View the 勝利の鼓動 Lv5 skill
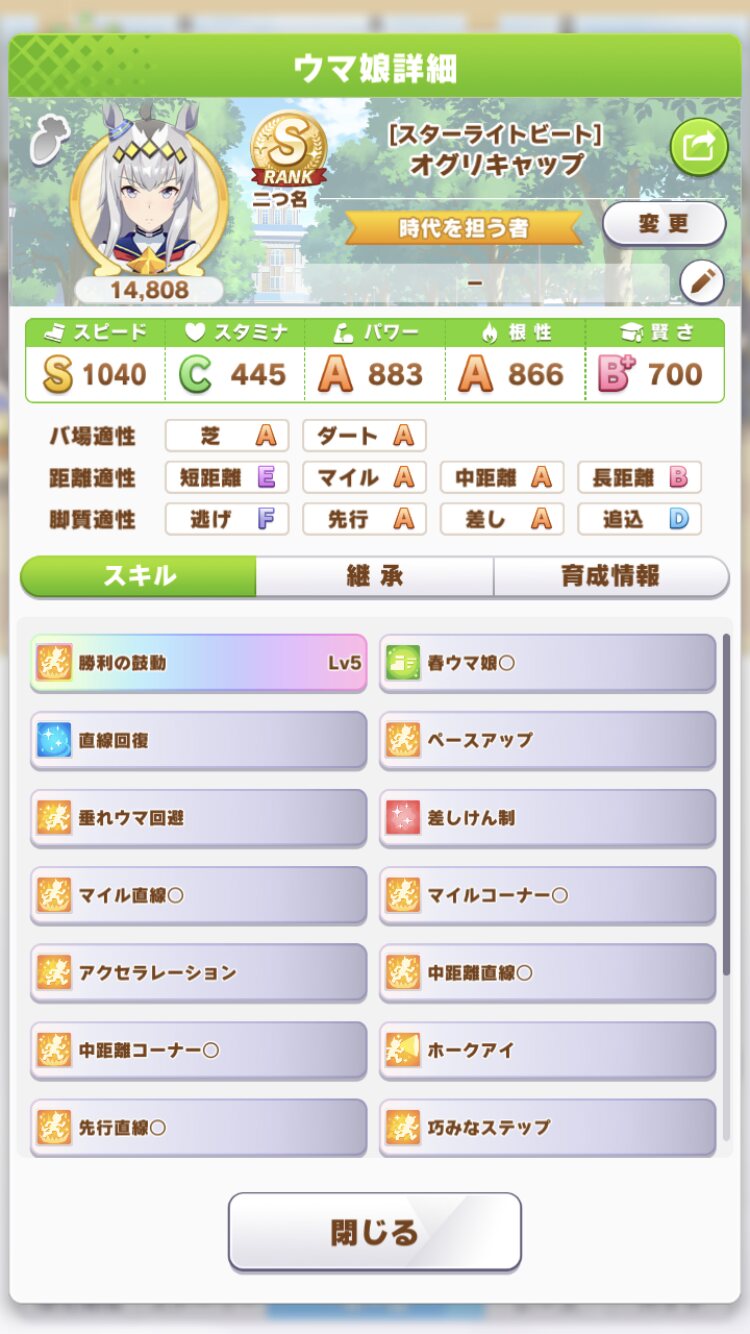The width and height of the screenshot is (750, 1334). (198, 662)
